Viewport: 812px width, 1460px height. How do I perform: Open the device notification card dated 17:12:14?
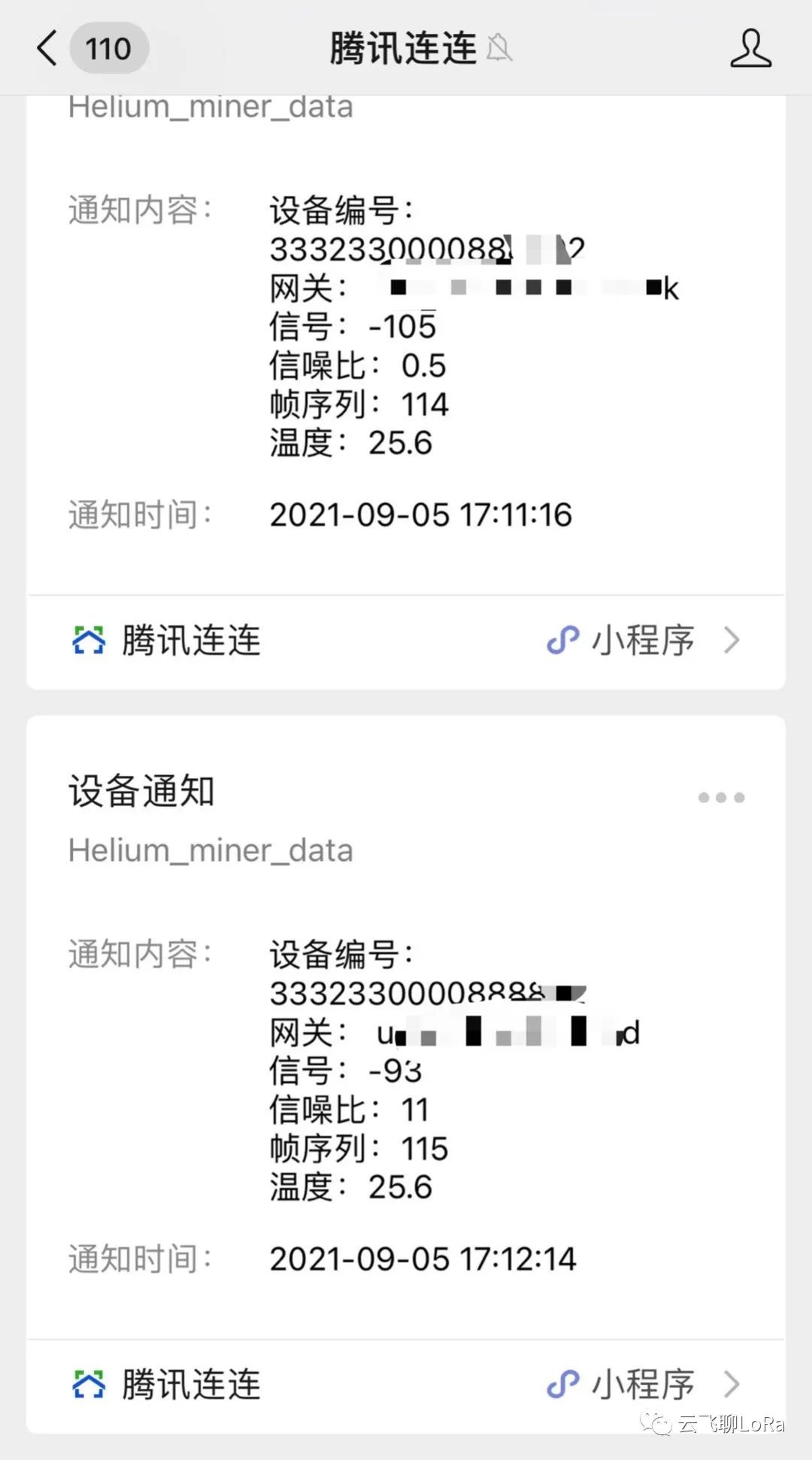click(406, 1053)
